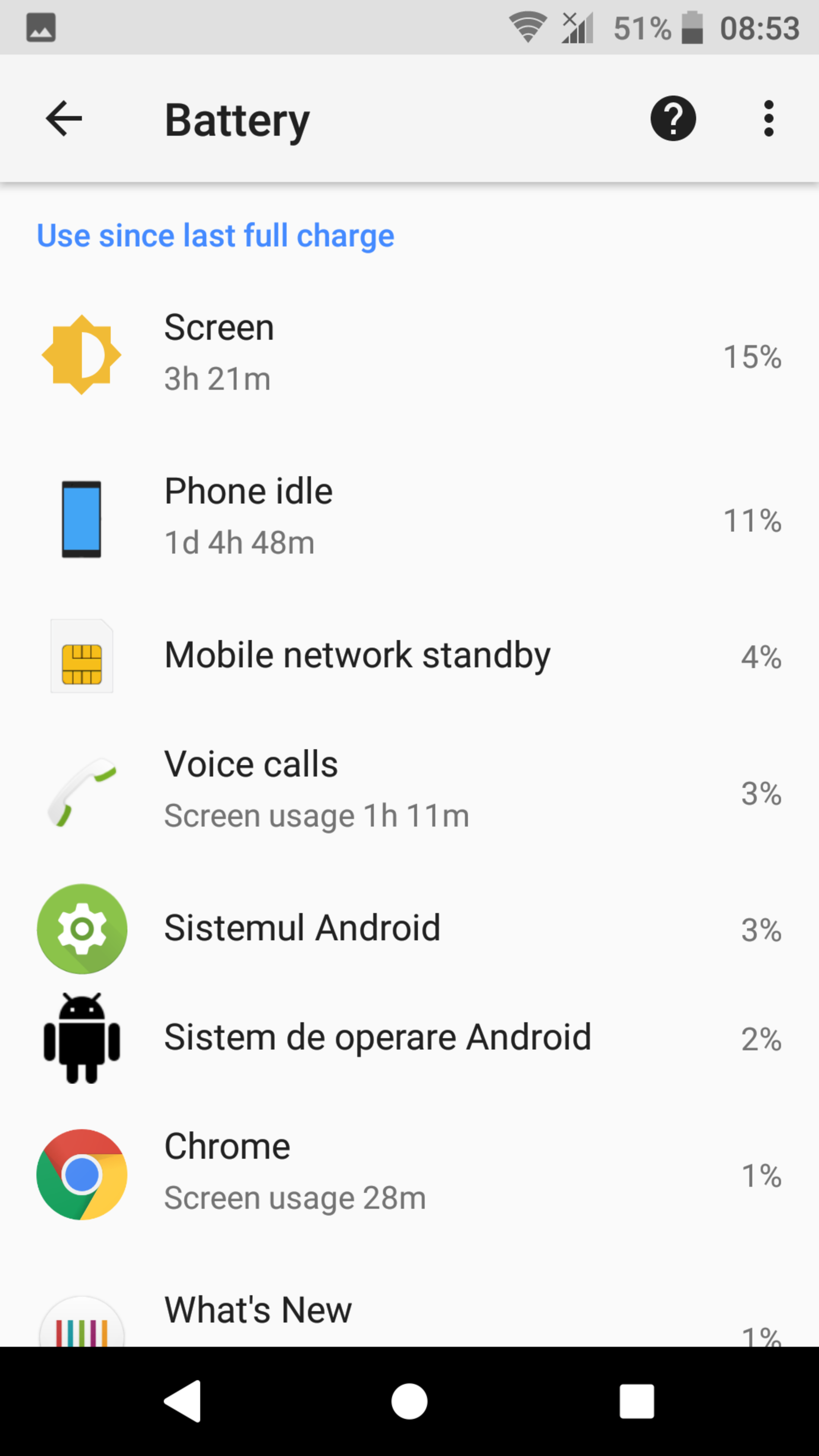This screenshot has height=1456, width=819.
Task: Open Phone idle usage details
Action: [x=409, y=519]
